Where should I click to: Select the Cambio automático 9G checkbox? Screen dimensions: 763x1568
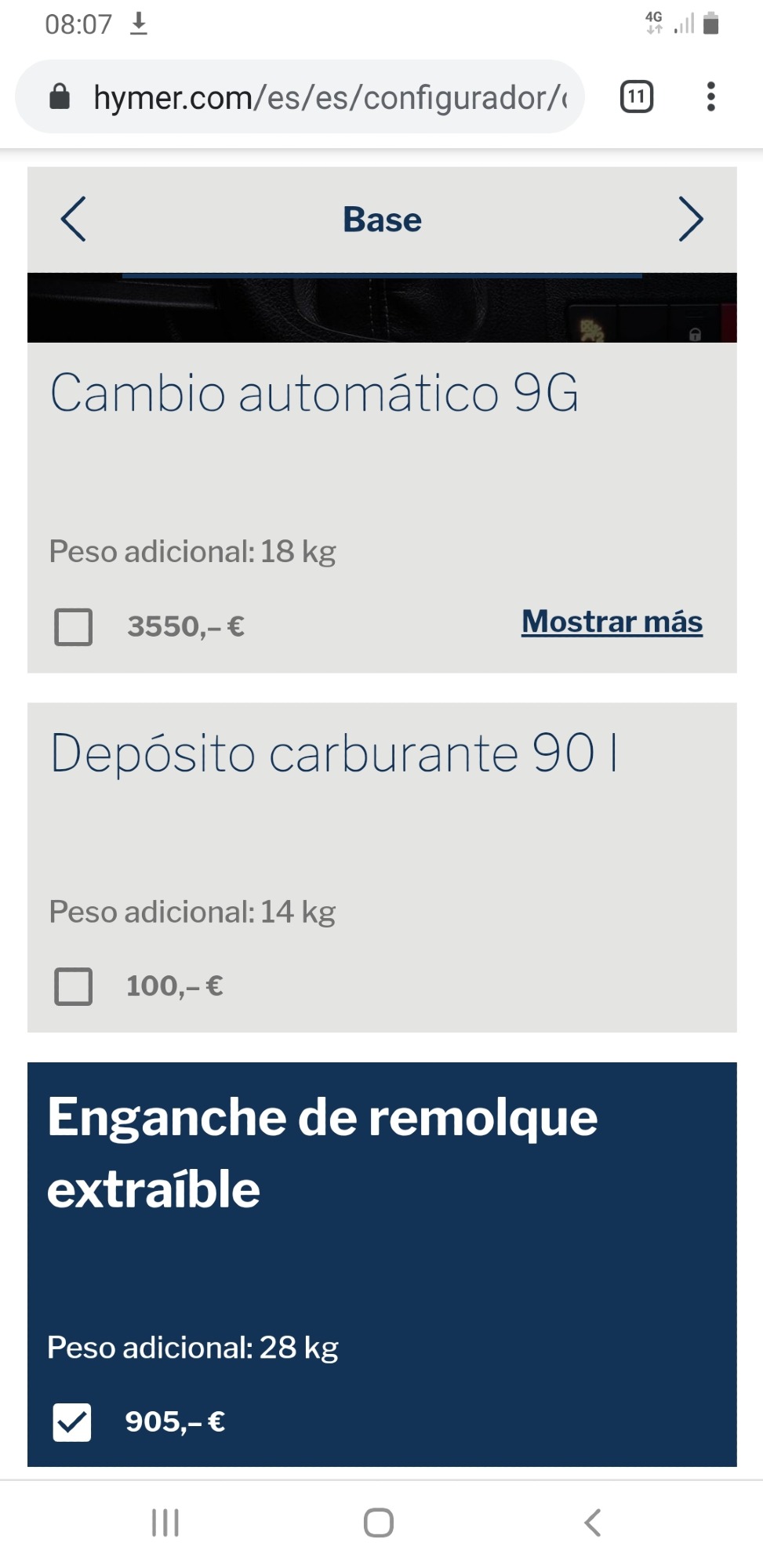pyautogui.click(x=74, y=626)
